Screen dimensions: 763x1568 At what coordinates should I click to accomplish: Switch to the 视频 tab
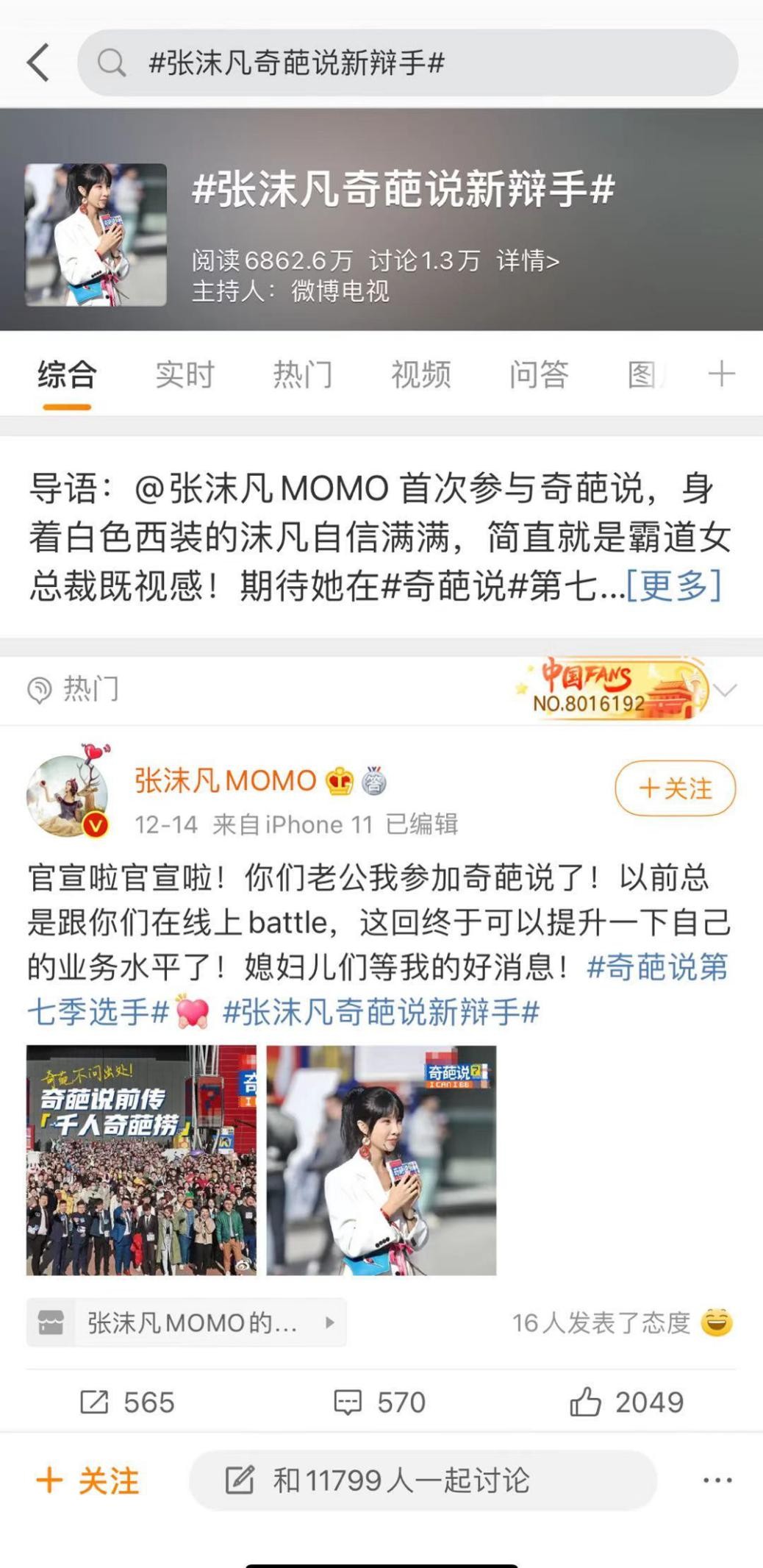click(x=420, y=374)
